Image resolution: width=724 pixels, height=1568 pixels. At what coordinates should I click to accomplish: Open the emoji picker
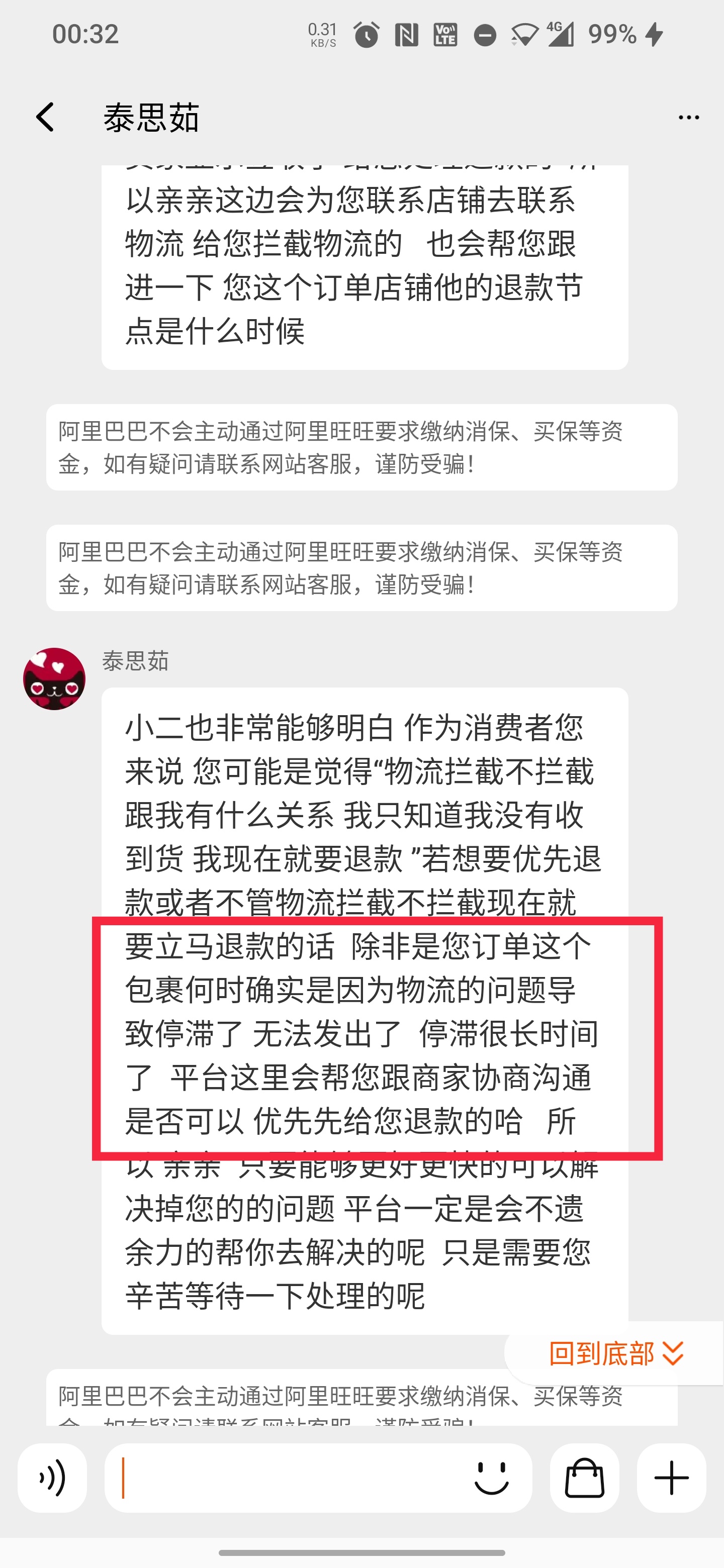click(491, 1478)
